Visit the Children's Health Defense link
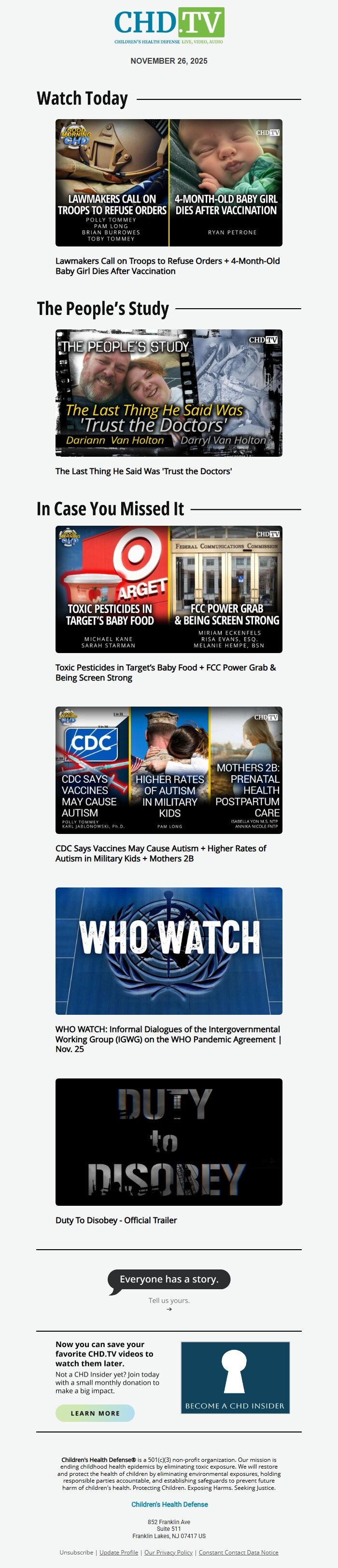Viewport: 338px width, 1568px height. click(169, 1504)
